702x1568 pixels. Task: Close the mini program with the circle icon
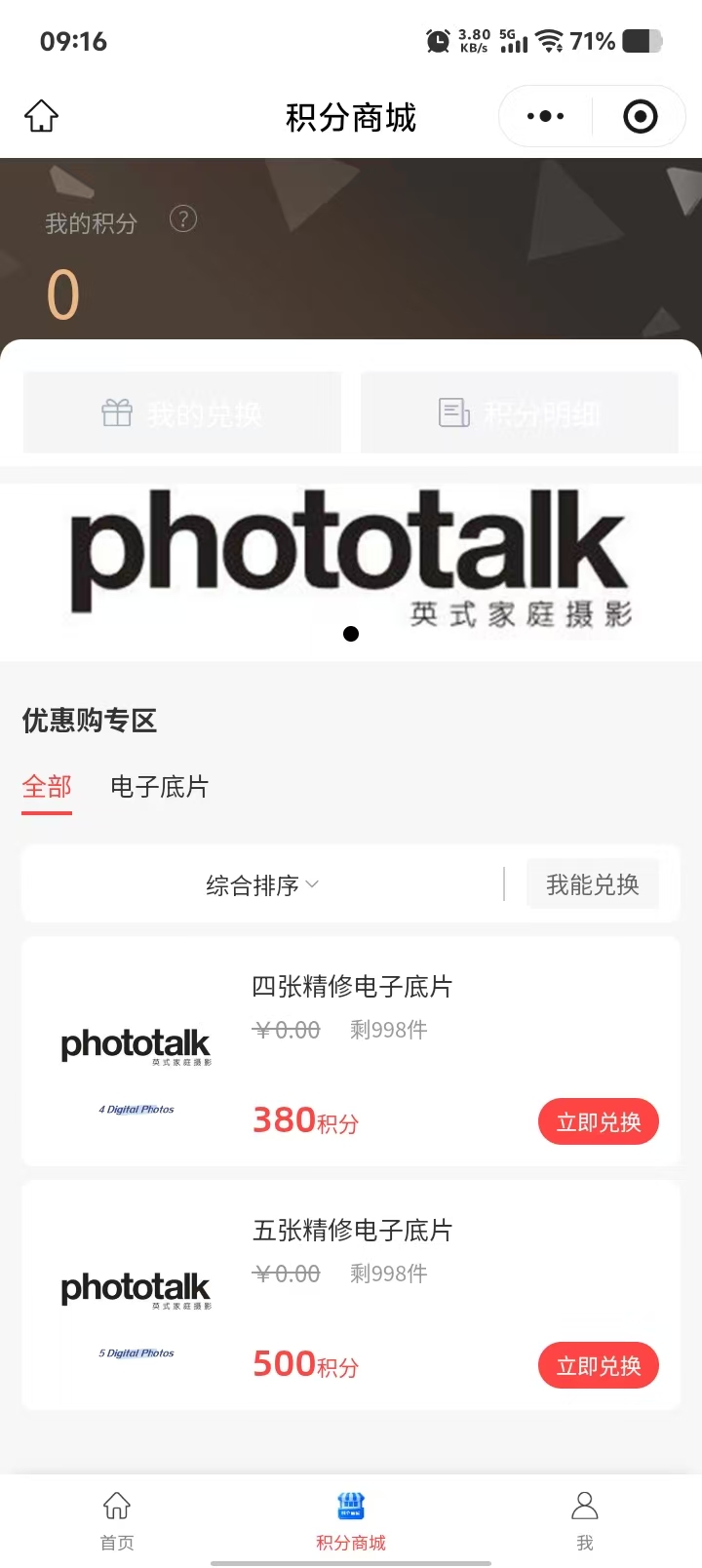(x=640, y=117)
